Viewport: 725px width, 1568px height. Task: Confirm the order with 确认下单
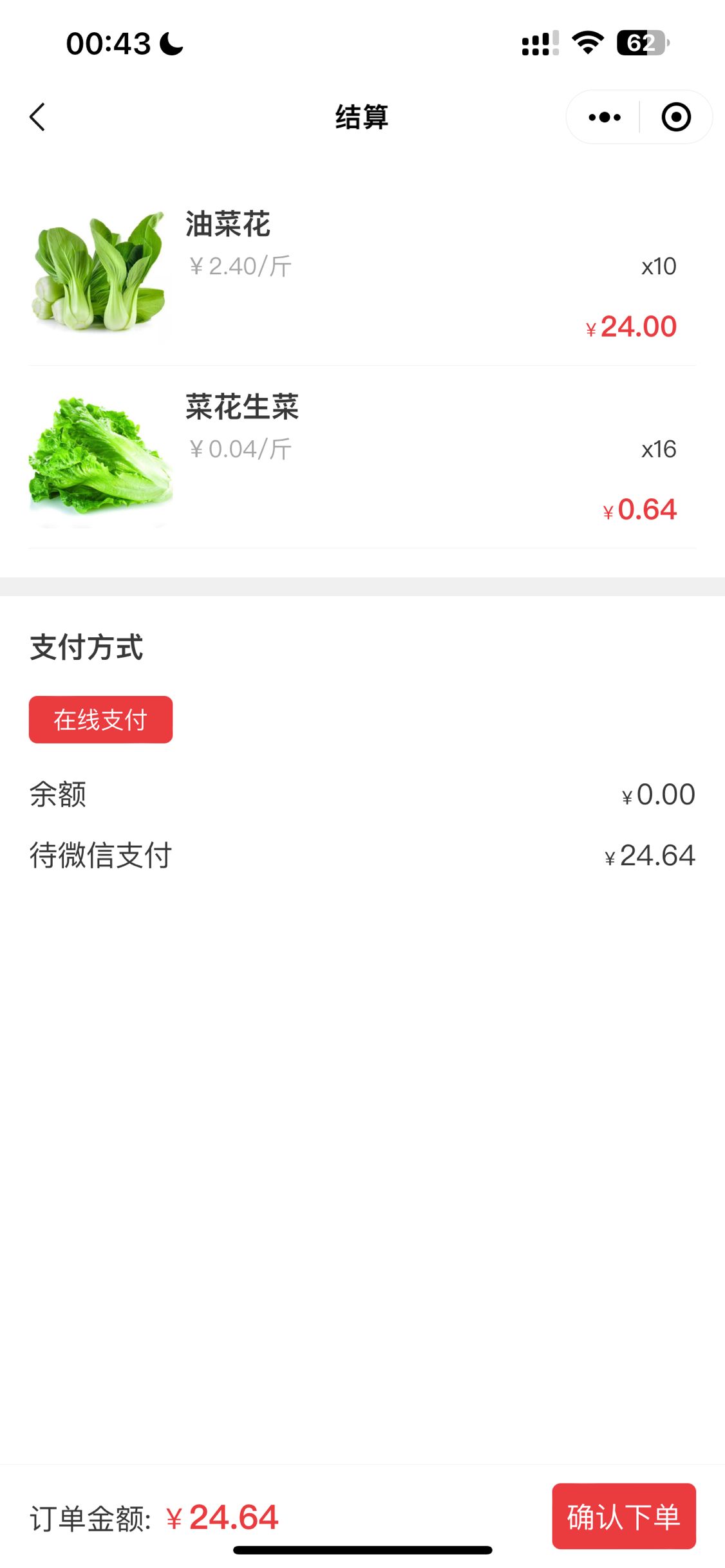[623, 1516]
